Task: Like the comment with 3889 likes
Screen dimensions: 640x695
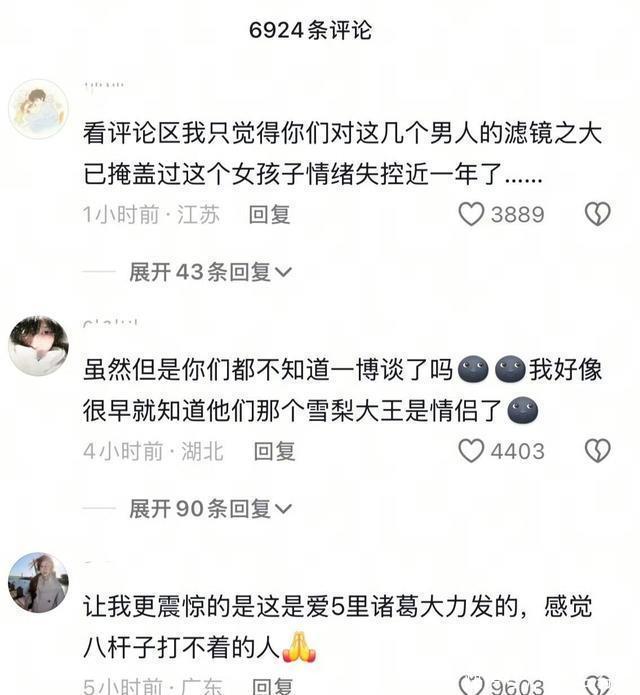Action: 471,214
